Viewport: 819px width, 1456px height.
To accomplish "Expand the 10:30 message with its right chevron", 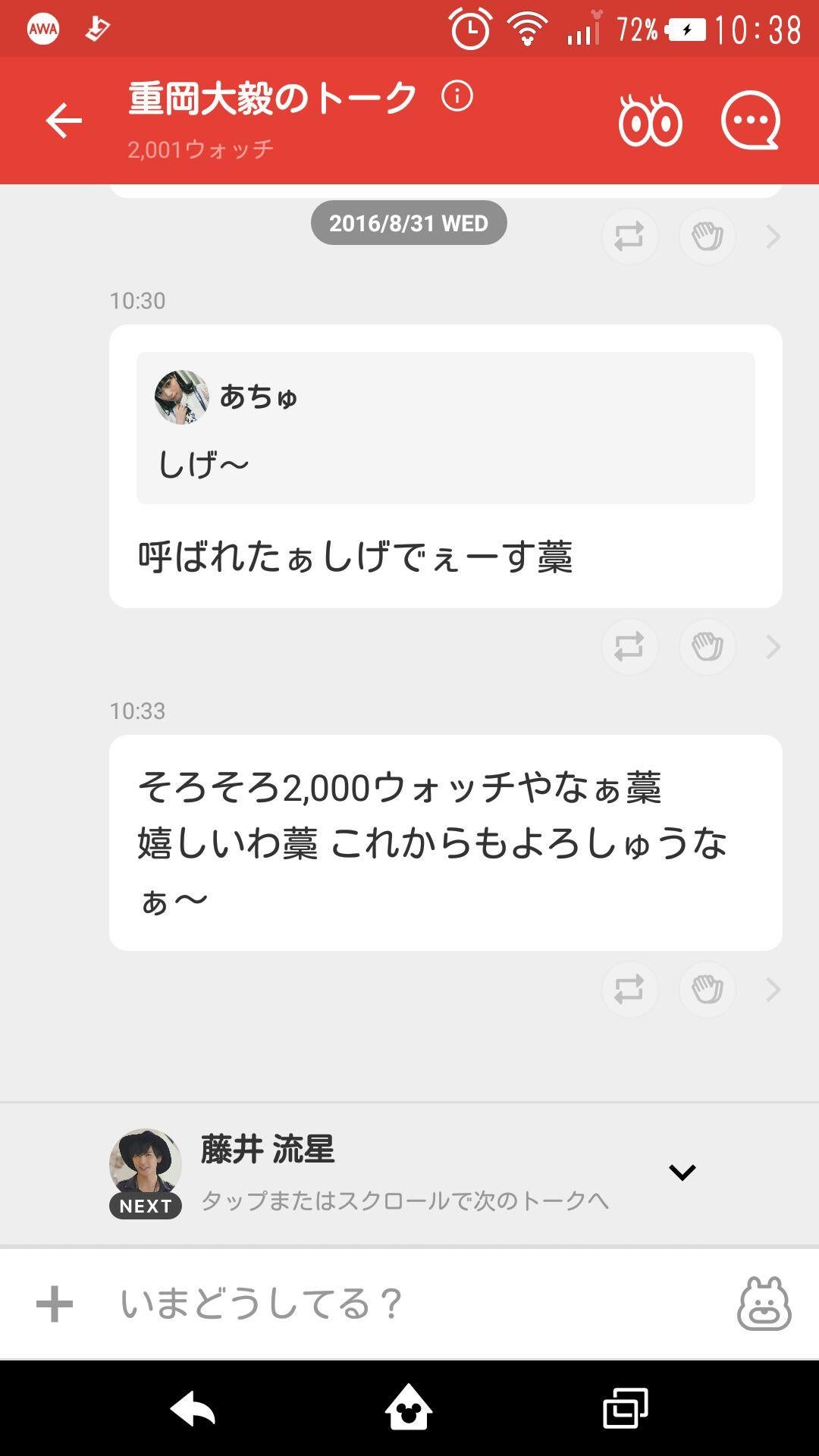I will click(x=773, y=647).
